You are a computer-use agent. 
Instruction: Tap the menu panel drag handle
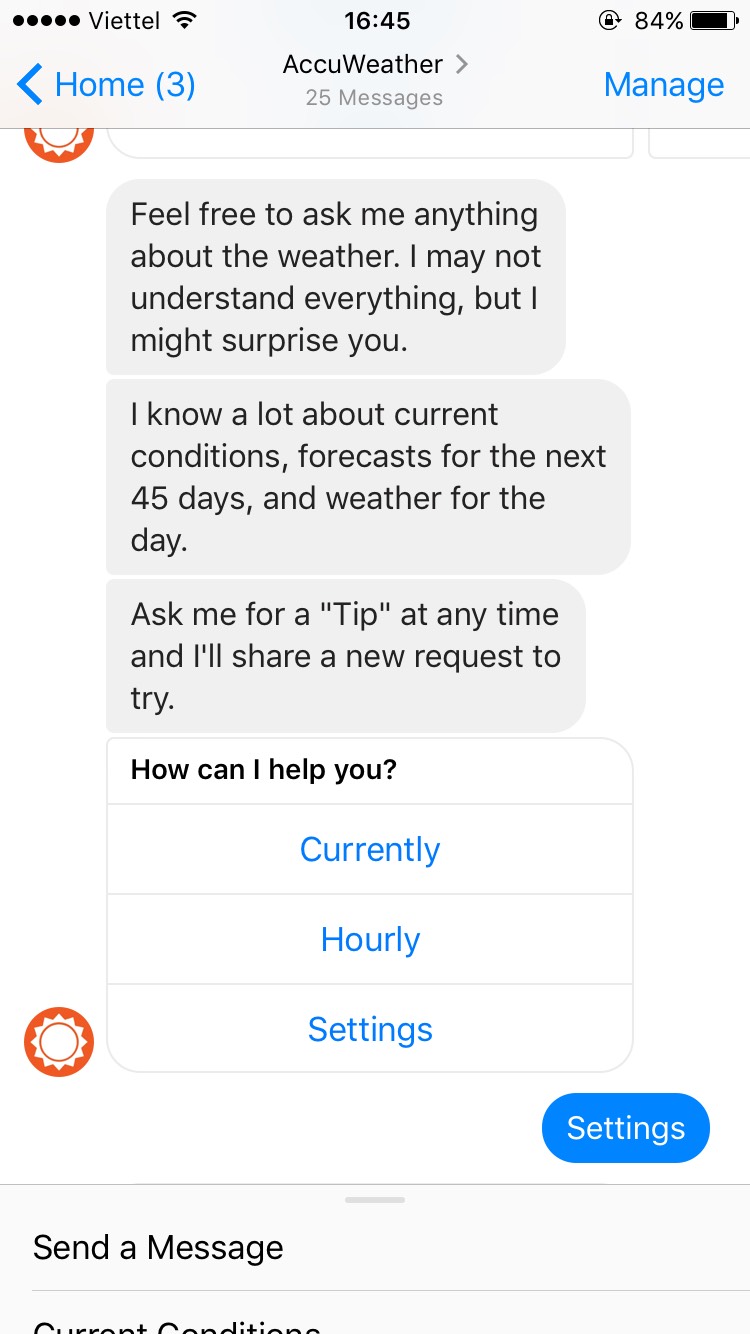click(375, 1199)
